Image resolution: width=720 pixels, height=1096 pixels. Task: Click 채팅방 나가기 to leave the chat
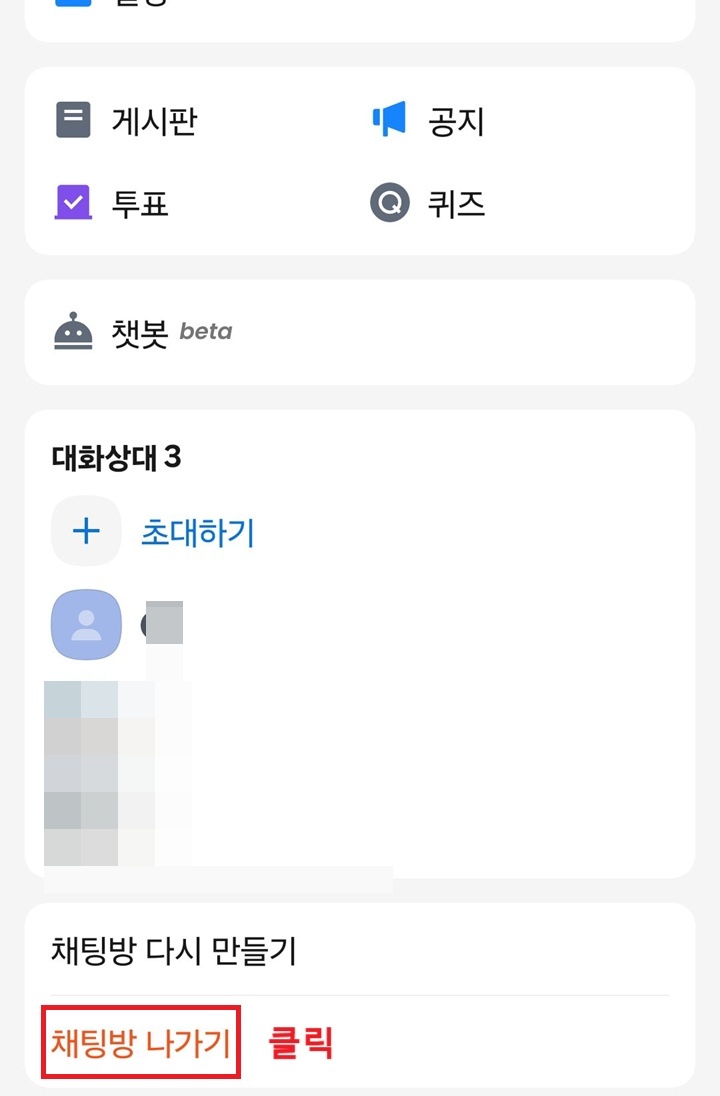(138, 1040)
